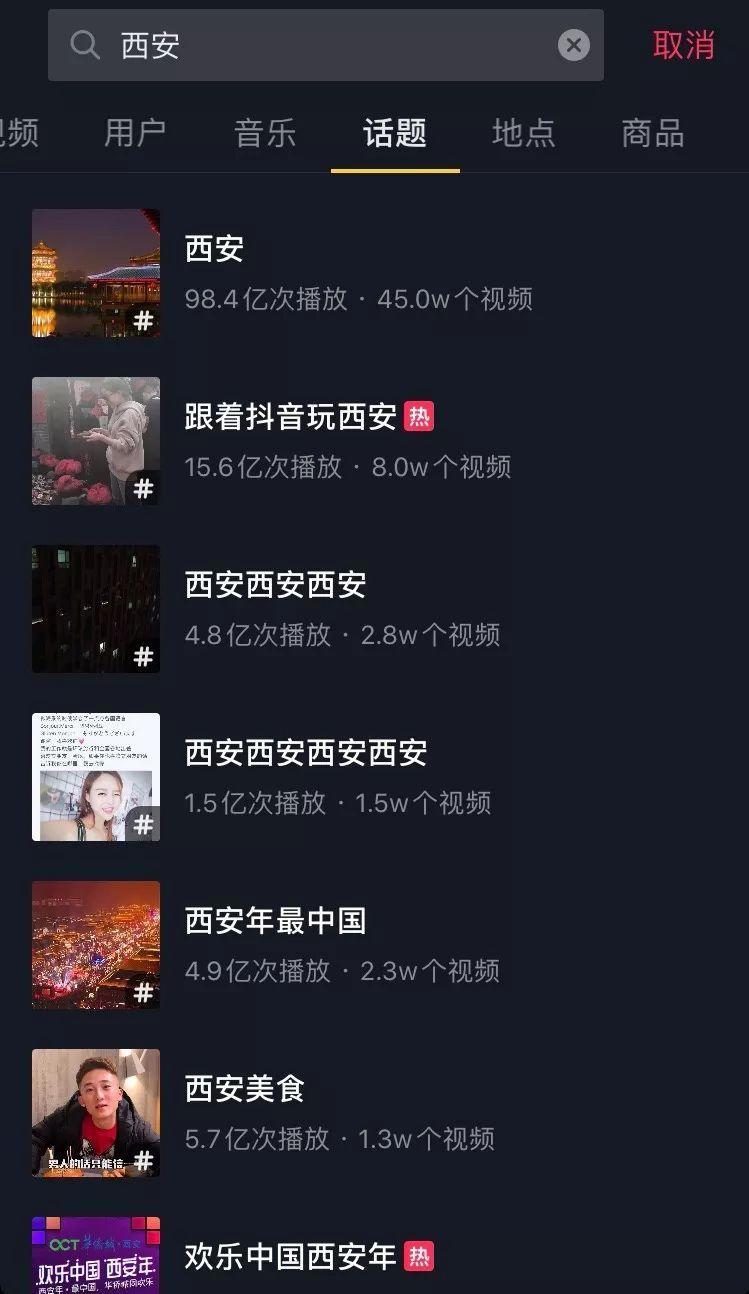
Task: Open the topic 西安年最中国
Action: (x=374, y=945)
